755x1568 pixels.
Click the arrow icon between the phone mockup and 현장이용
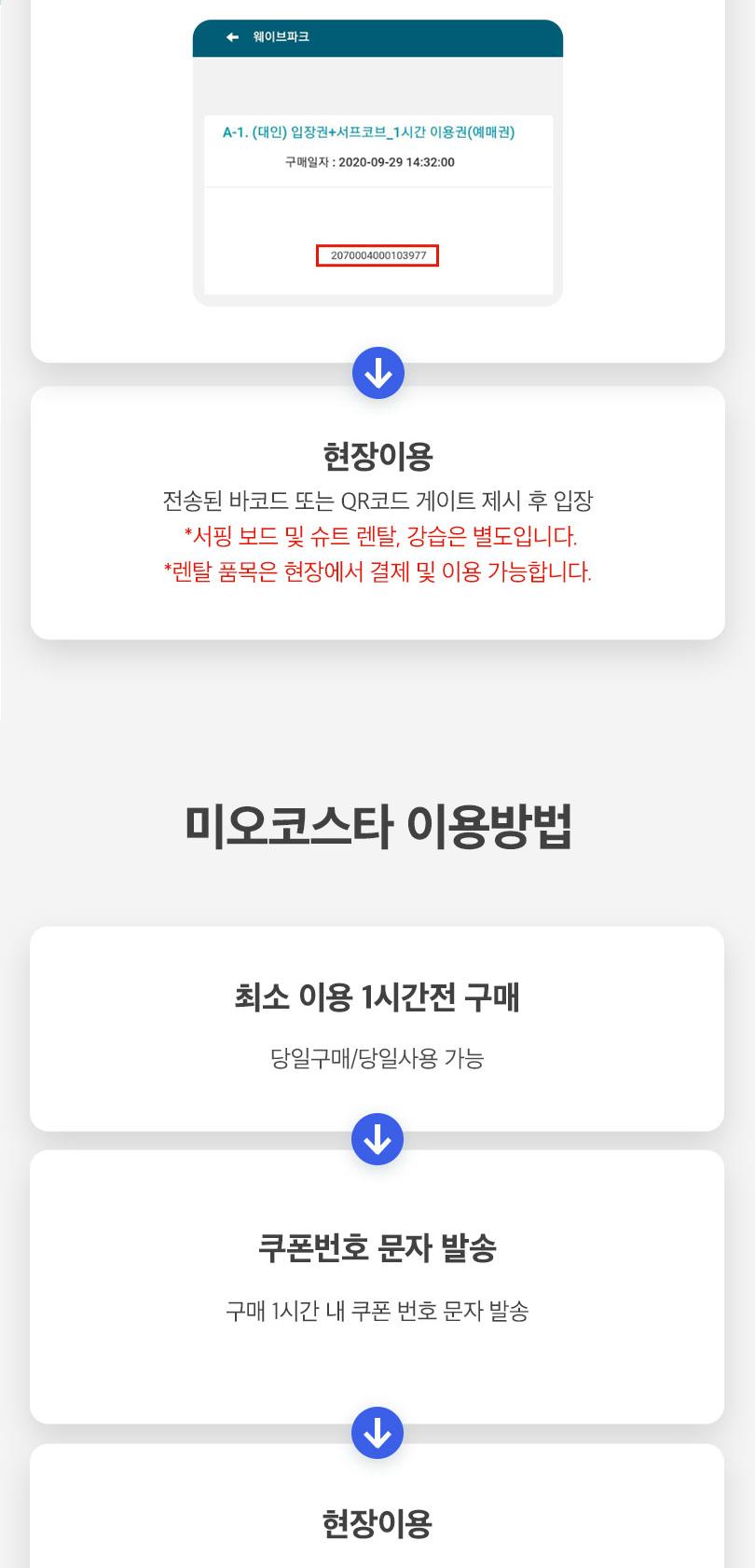377,372
